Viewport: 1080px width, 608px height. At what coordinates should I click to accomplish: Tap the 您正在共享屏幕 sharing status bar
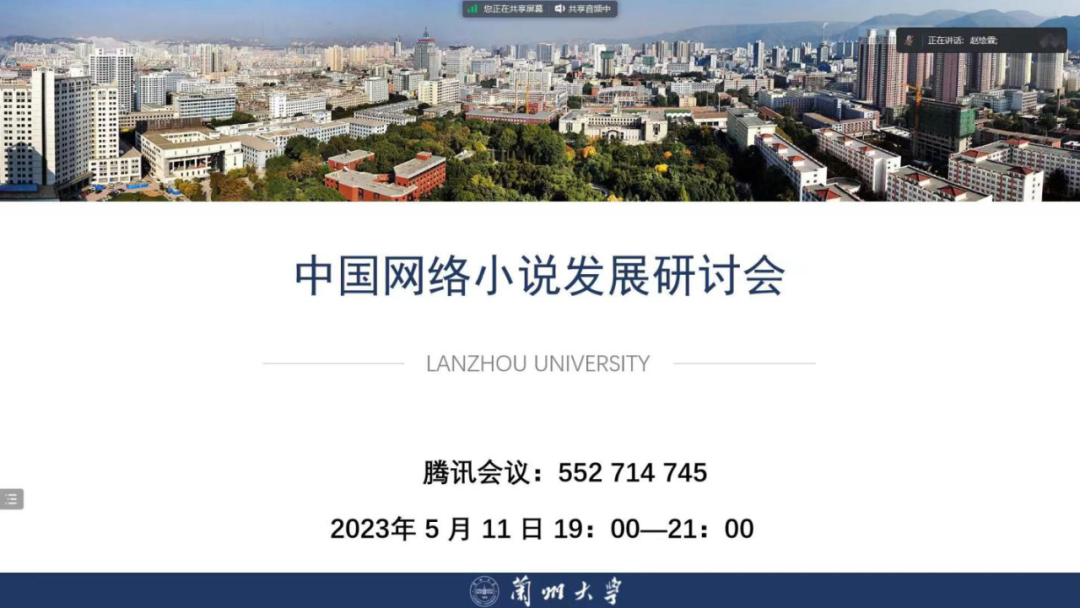pyautogui.click(x=505, y=9)
